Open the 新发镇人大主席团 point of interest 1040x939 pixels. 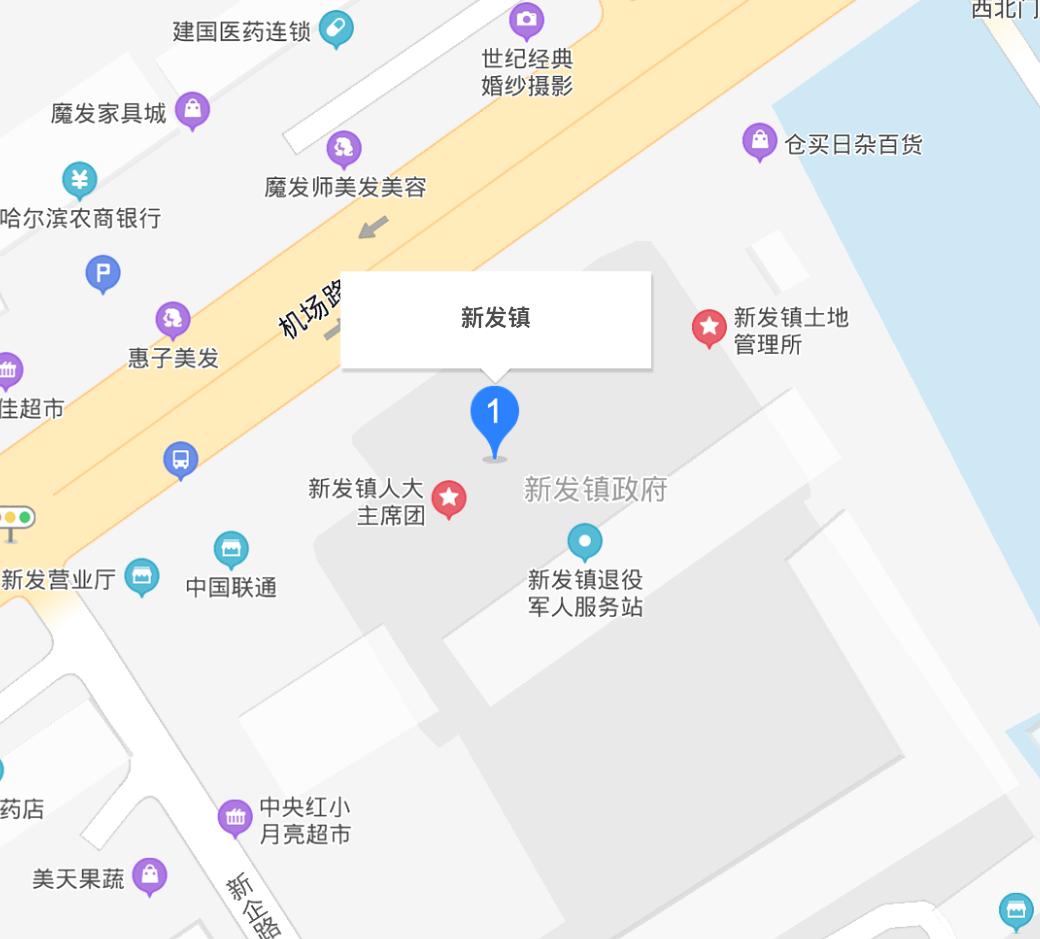tap(449, 498)
